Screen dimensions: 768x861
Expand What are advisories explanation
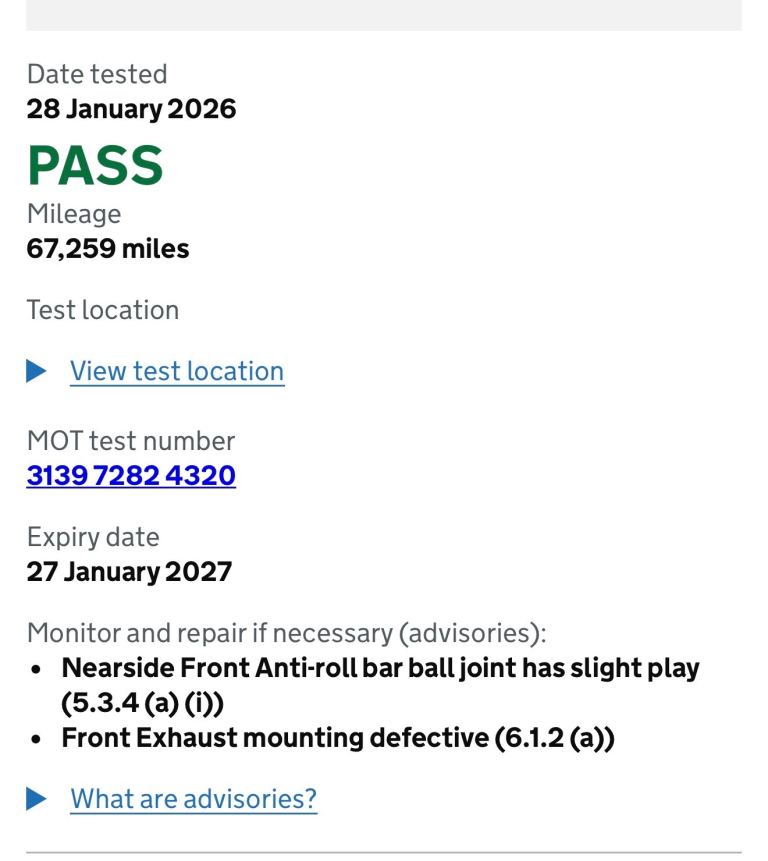tap(192, 798)
